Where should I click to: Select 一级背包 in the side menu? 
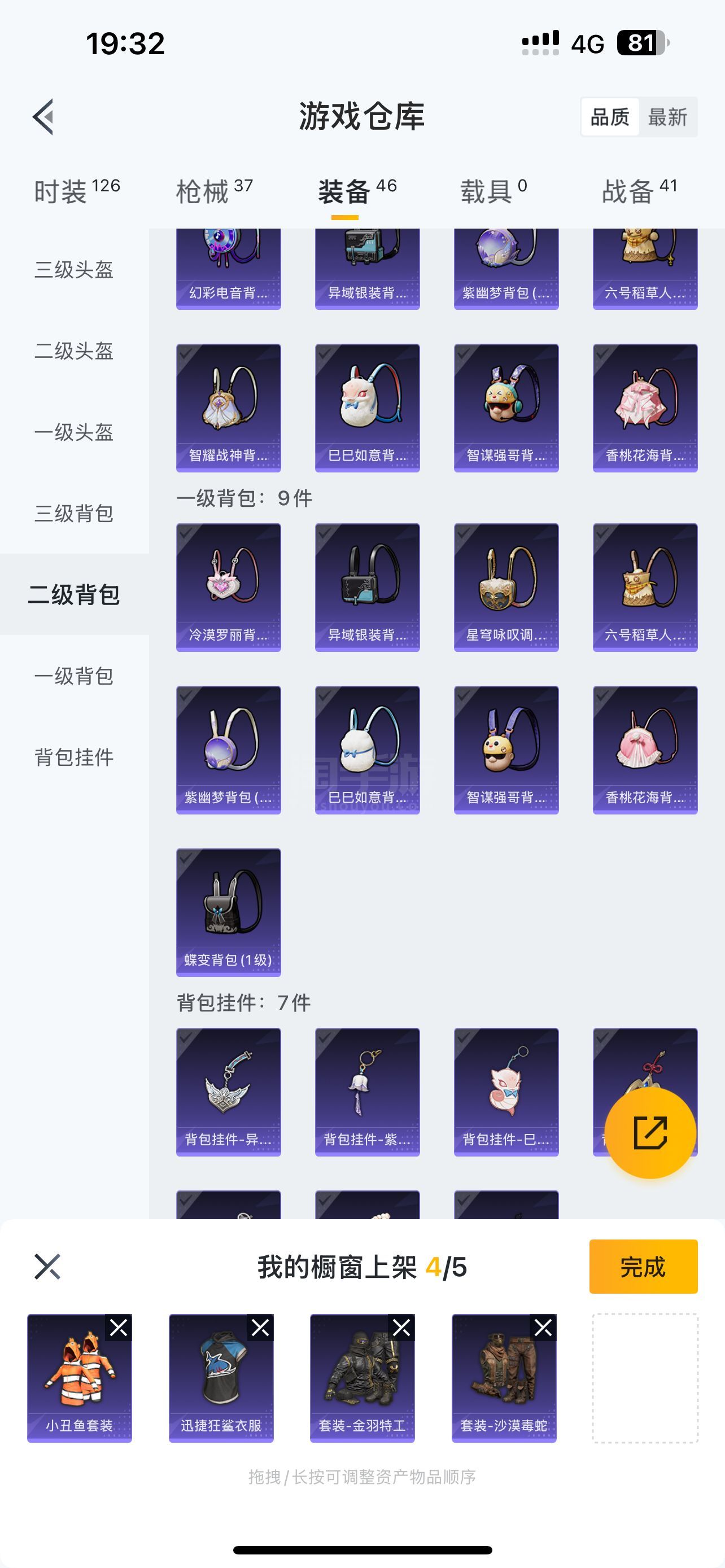[x=73, y=676]
